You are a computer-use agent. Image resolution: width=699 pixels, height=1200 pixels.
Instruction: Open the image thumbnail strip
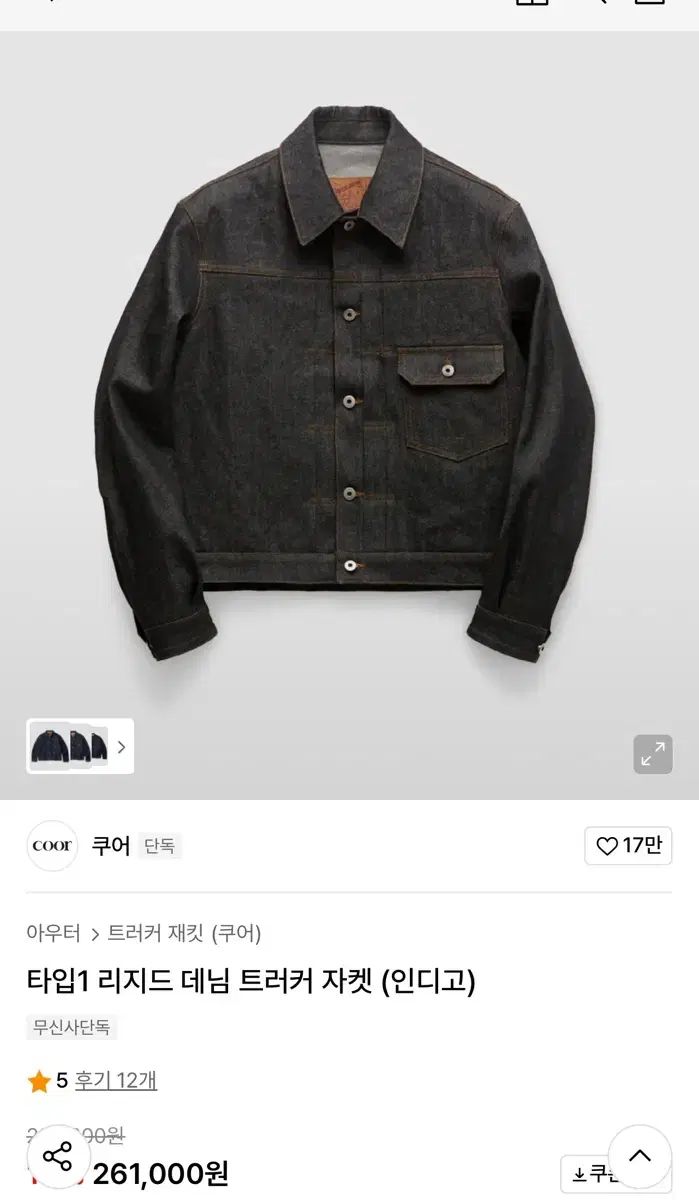click(x=80, y=746)
